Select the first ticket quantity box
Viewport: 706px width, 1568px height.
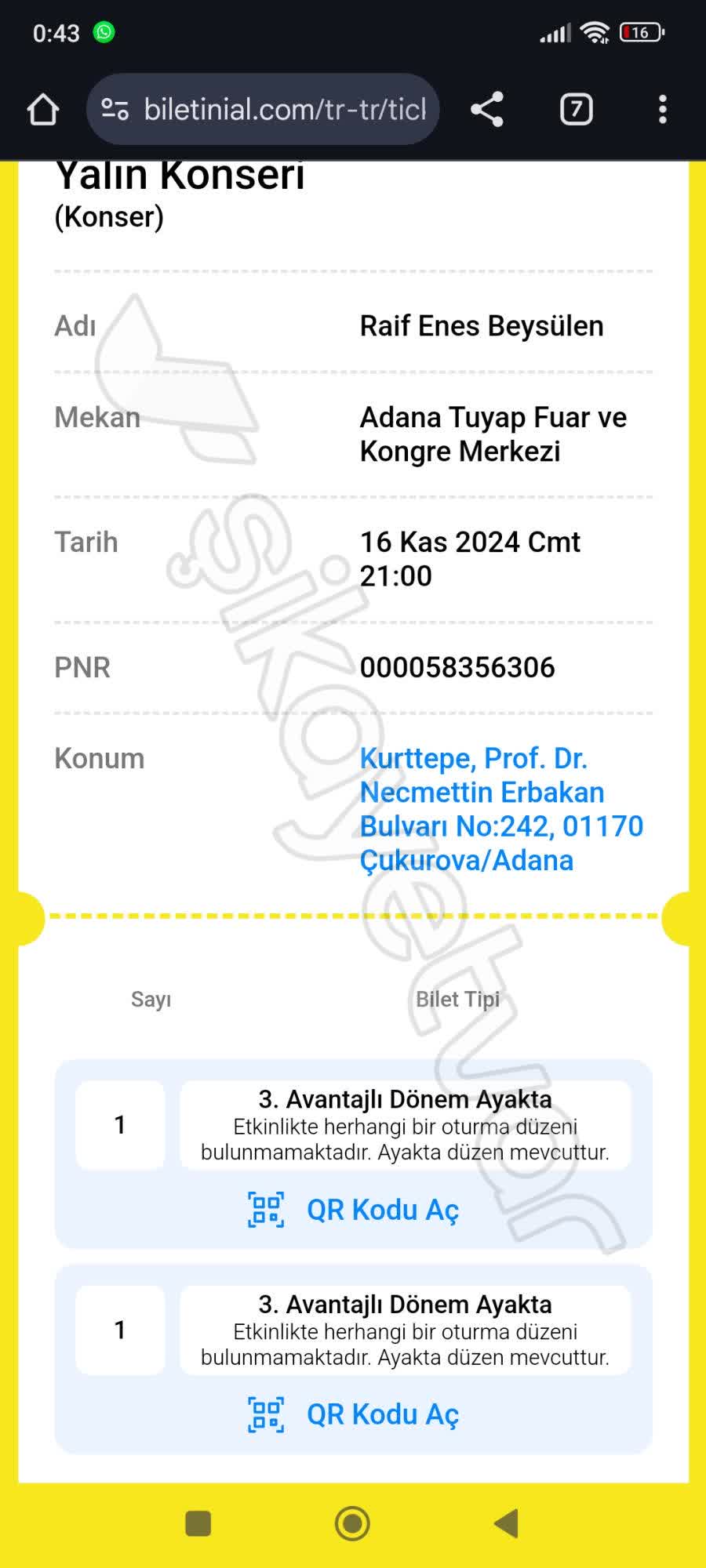pos(119,1124)
